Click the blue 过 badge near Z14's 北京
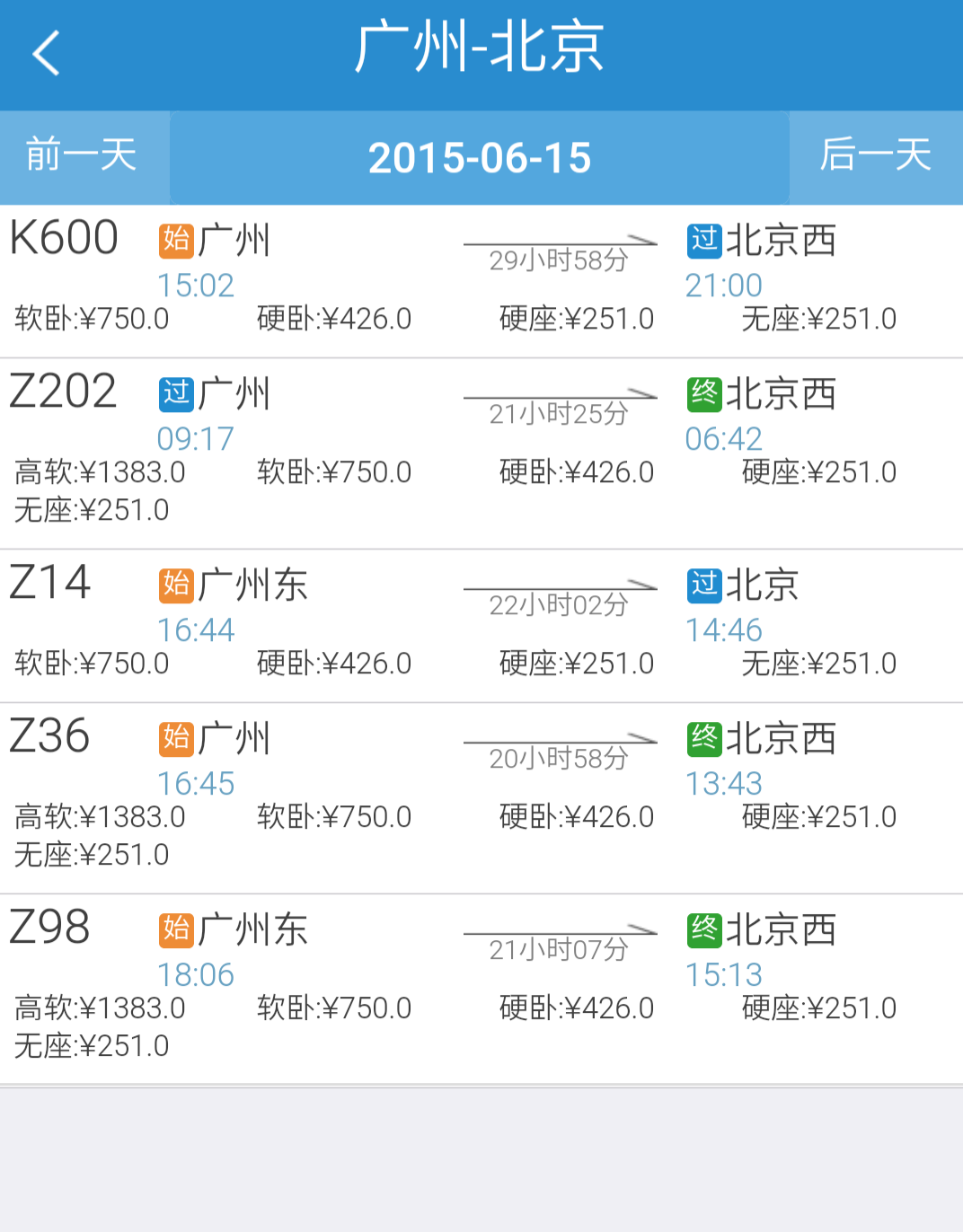 (x=704, y=585)
